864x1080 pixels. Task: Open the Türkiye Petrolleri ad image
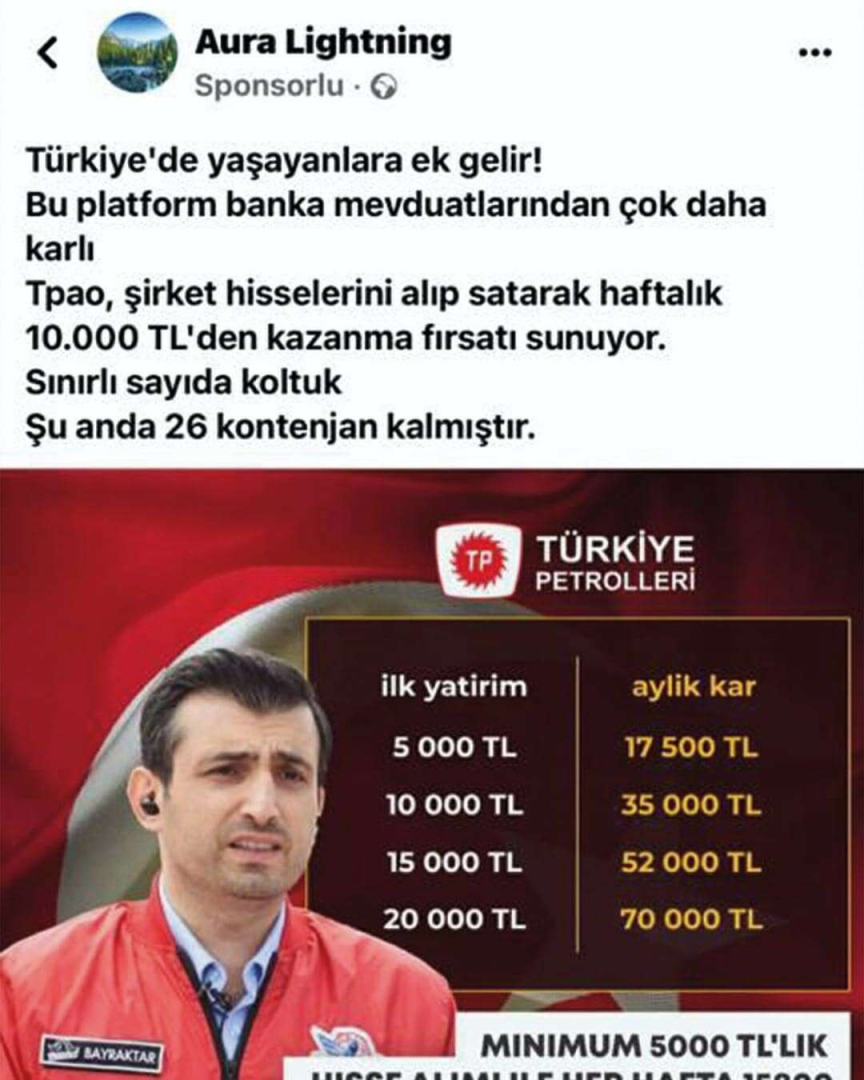click(432, 770)
